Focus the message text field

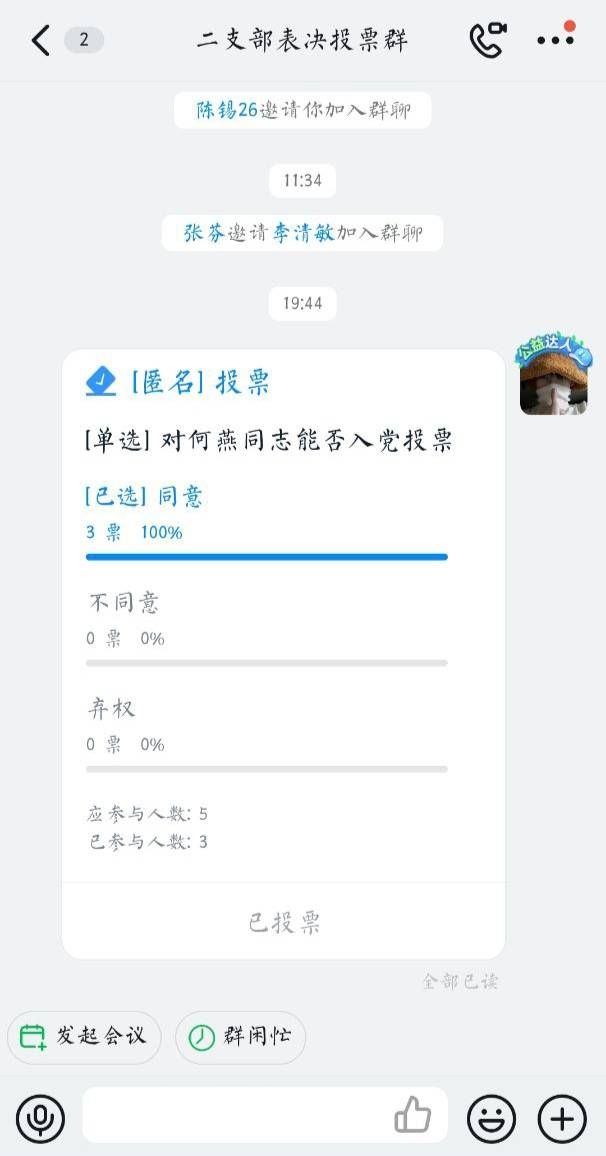(x=235, y=1116)
